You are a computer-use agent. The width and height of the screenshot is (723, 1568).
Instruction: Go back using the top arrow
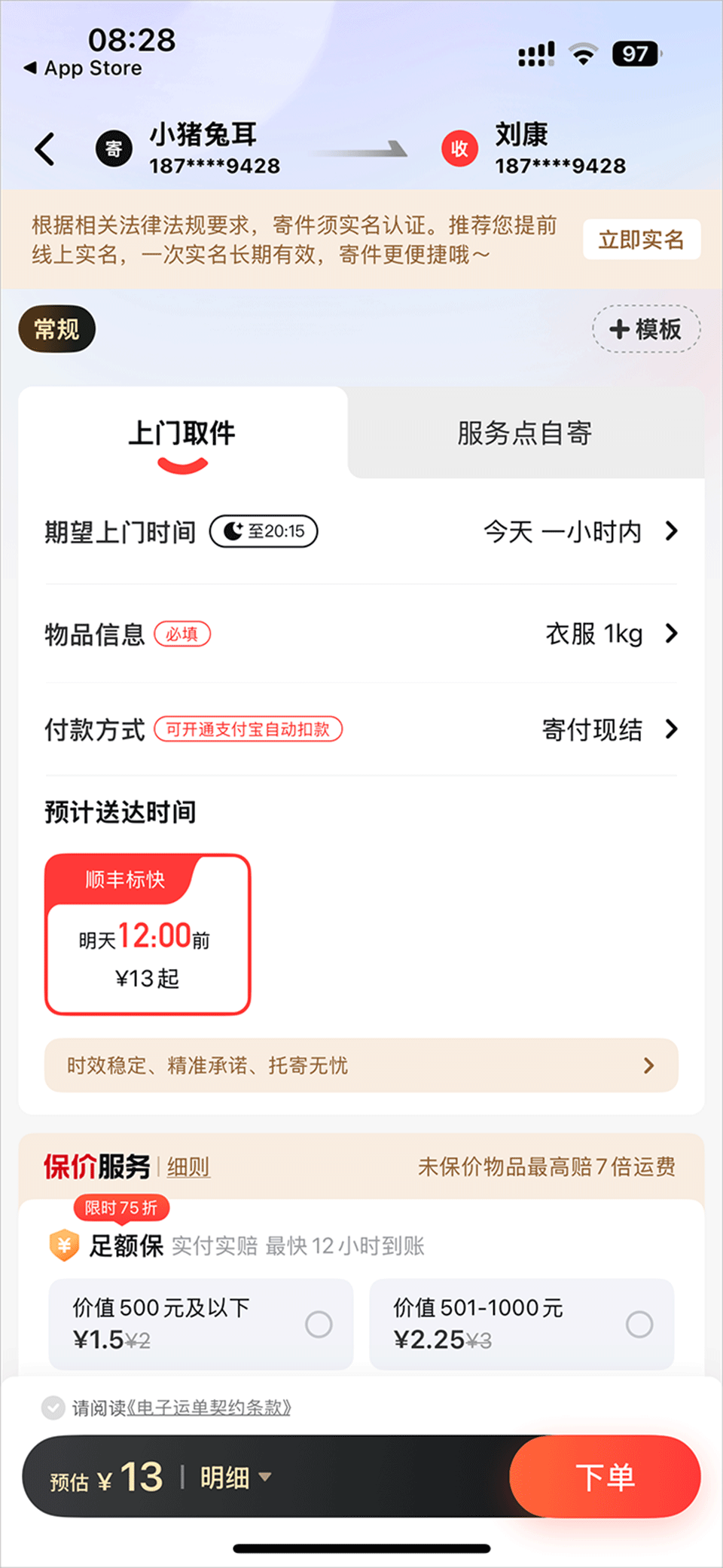click(x=45, y=148)
